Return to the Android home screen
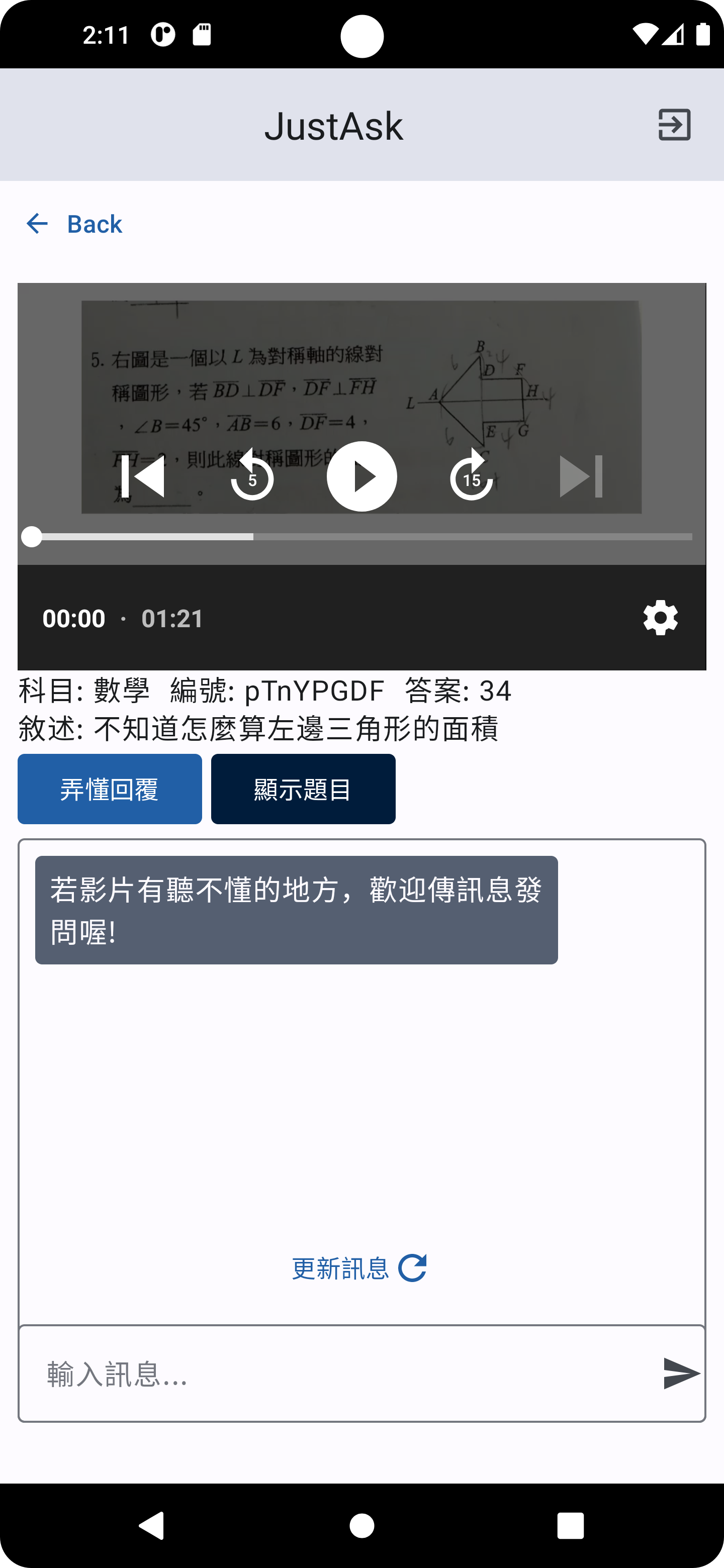Screen dimensions: 724x1568 (x=361, y=1526)
